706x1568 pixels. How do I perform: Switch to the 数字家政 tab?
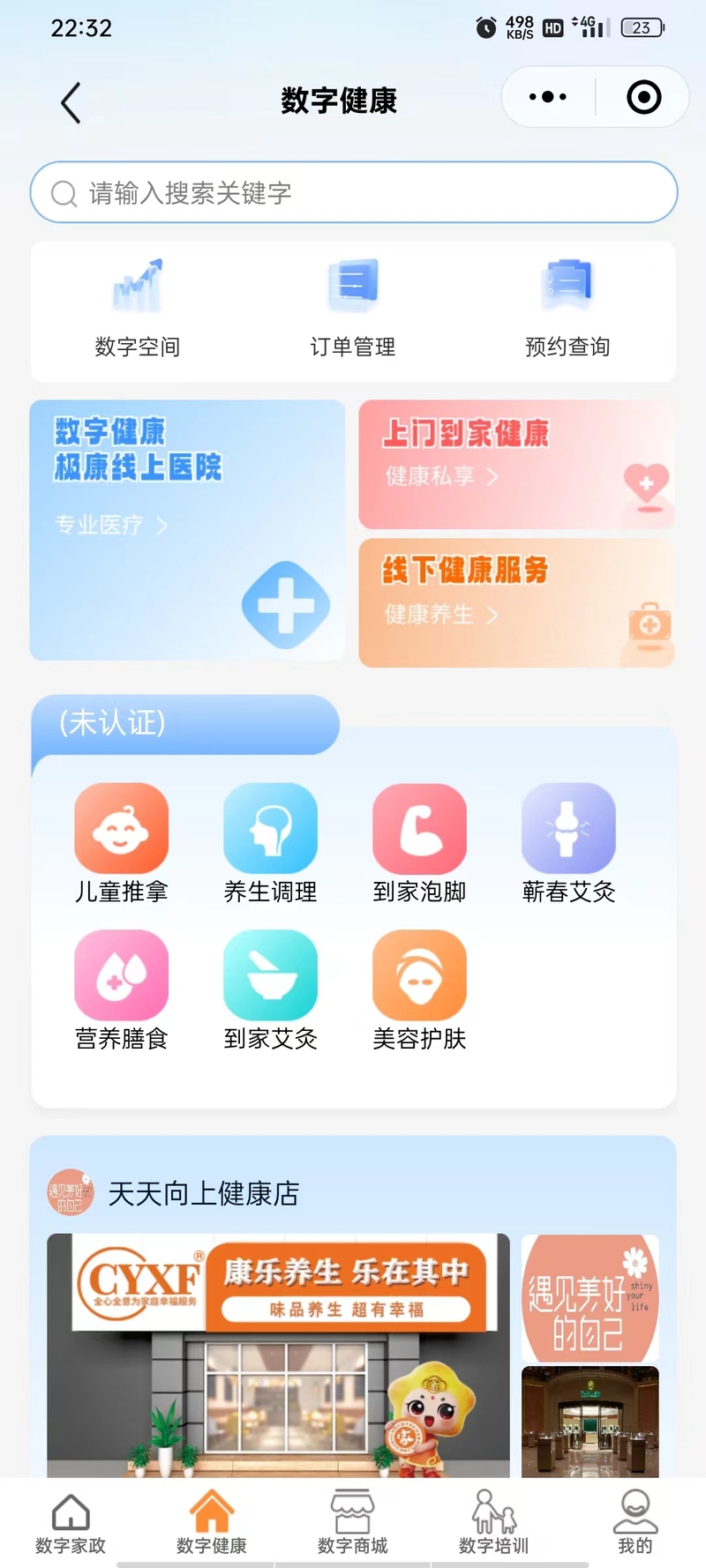tap(71, 1524)
